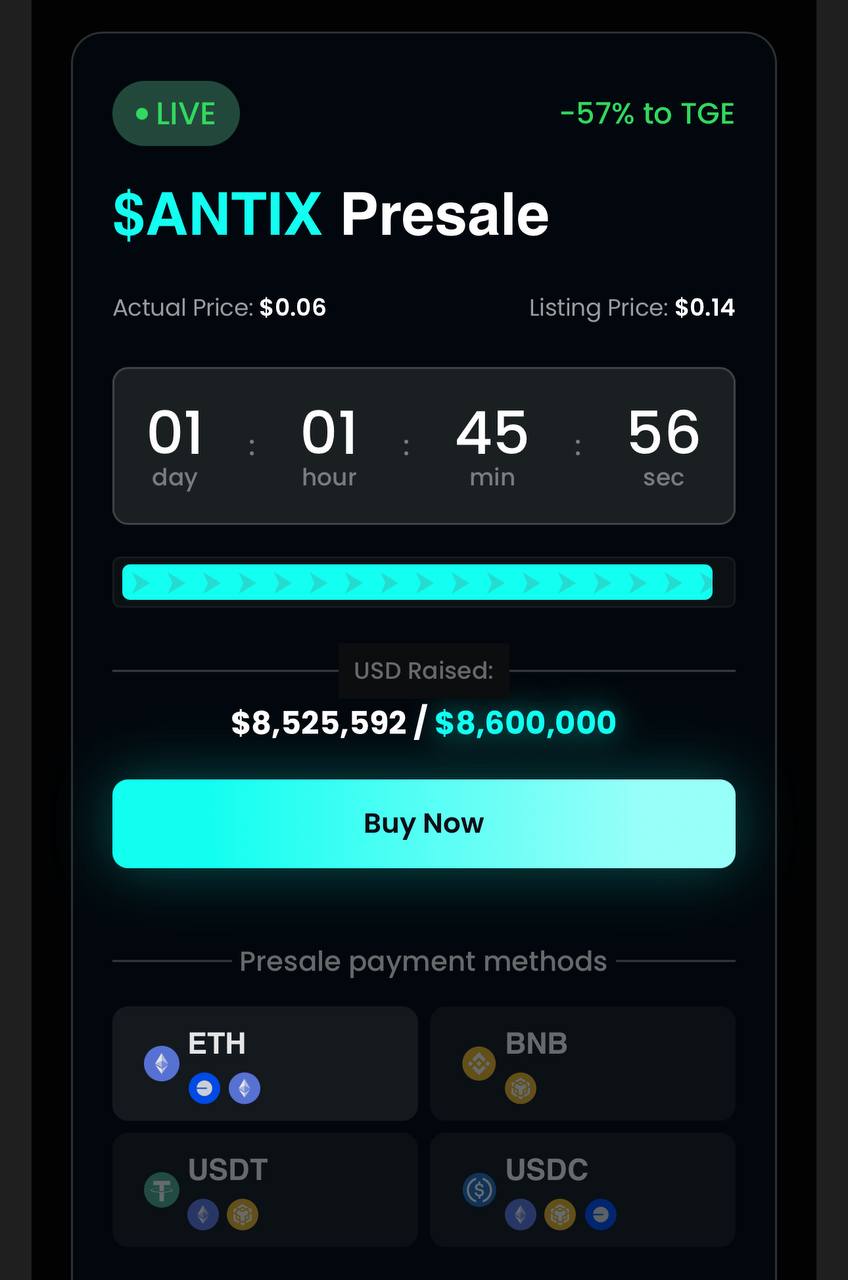Tap the Buy Now button

[423, 823]
